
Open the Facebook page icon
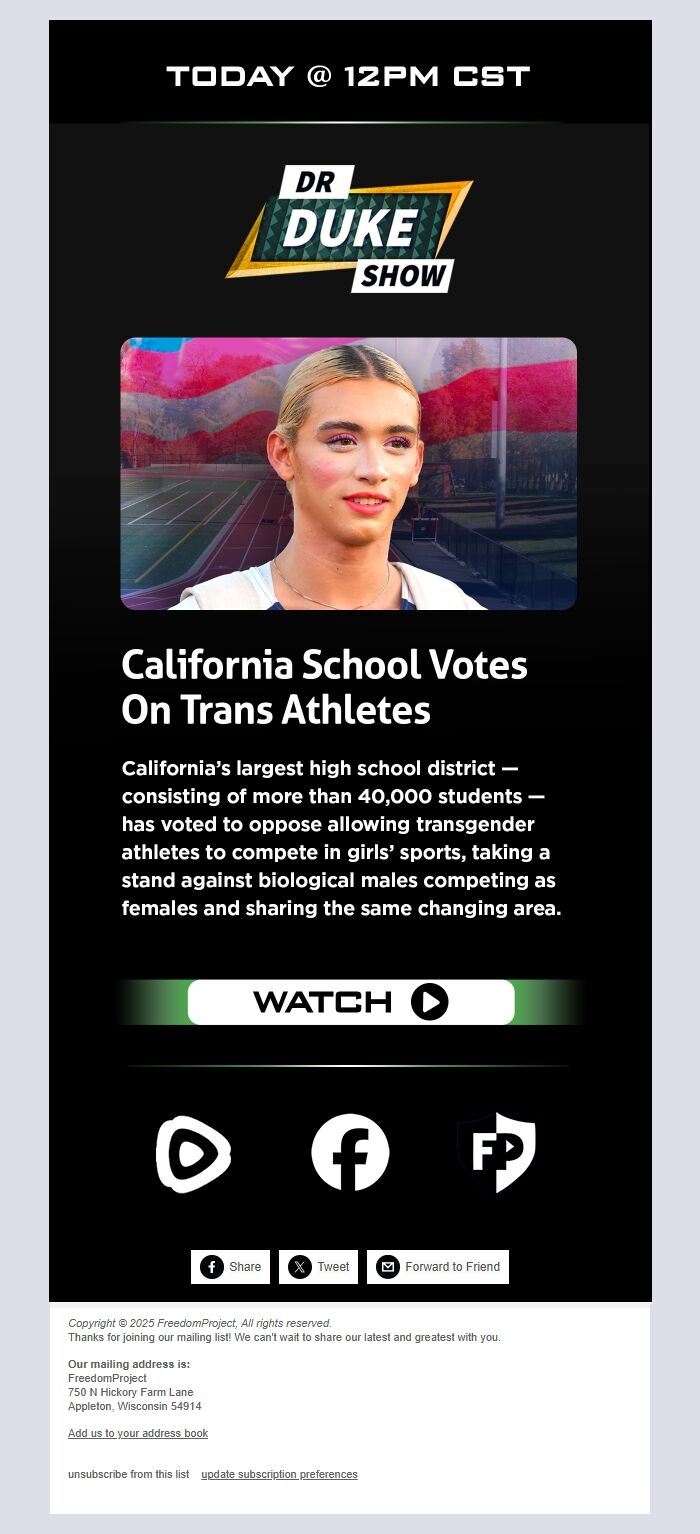pos(350,1153)
